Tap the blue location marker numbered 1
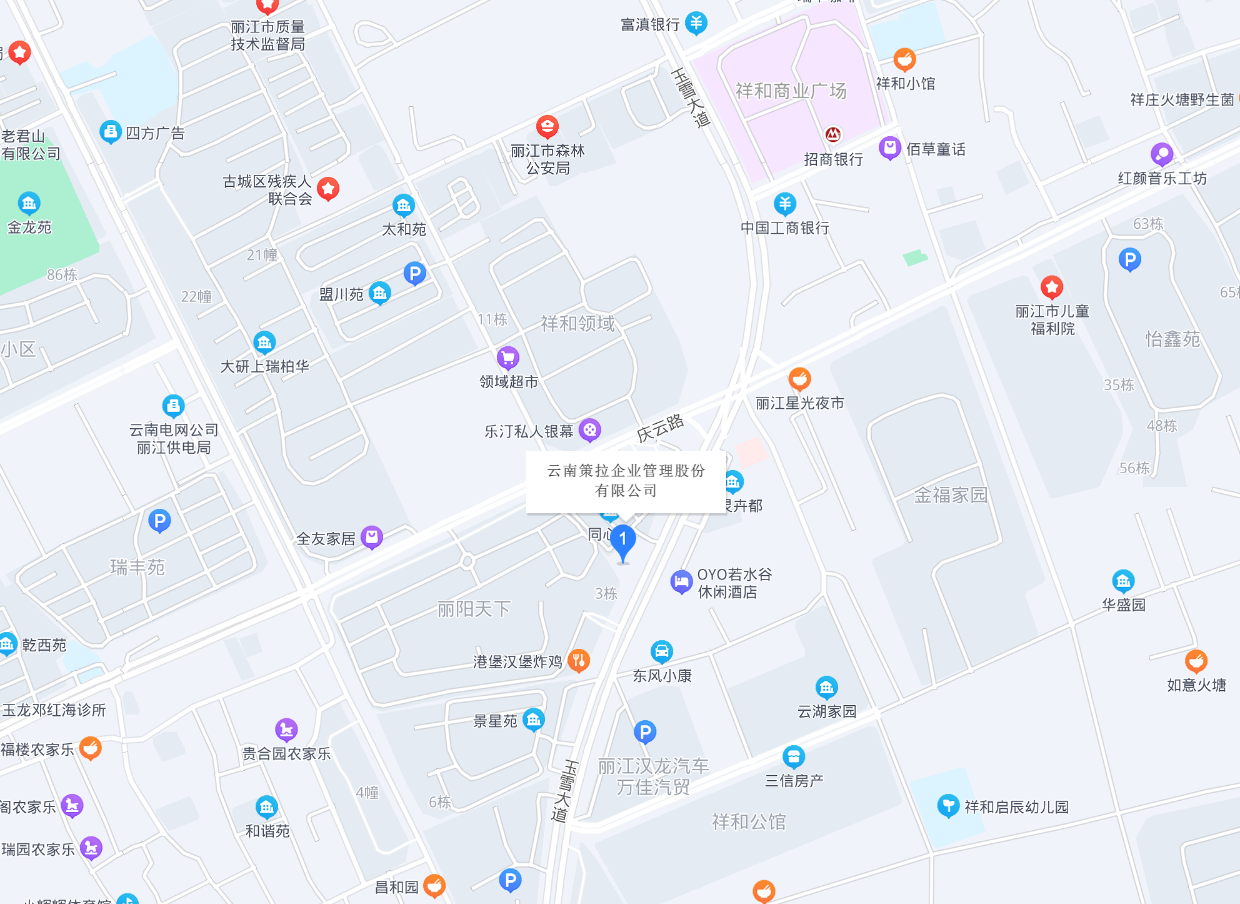Viewport: 1240px width, 904px height. [623, 542]
